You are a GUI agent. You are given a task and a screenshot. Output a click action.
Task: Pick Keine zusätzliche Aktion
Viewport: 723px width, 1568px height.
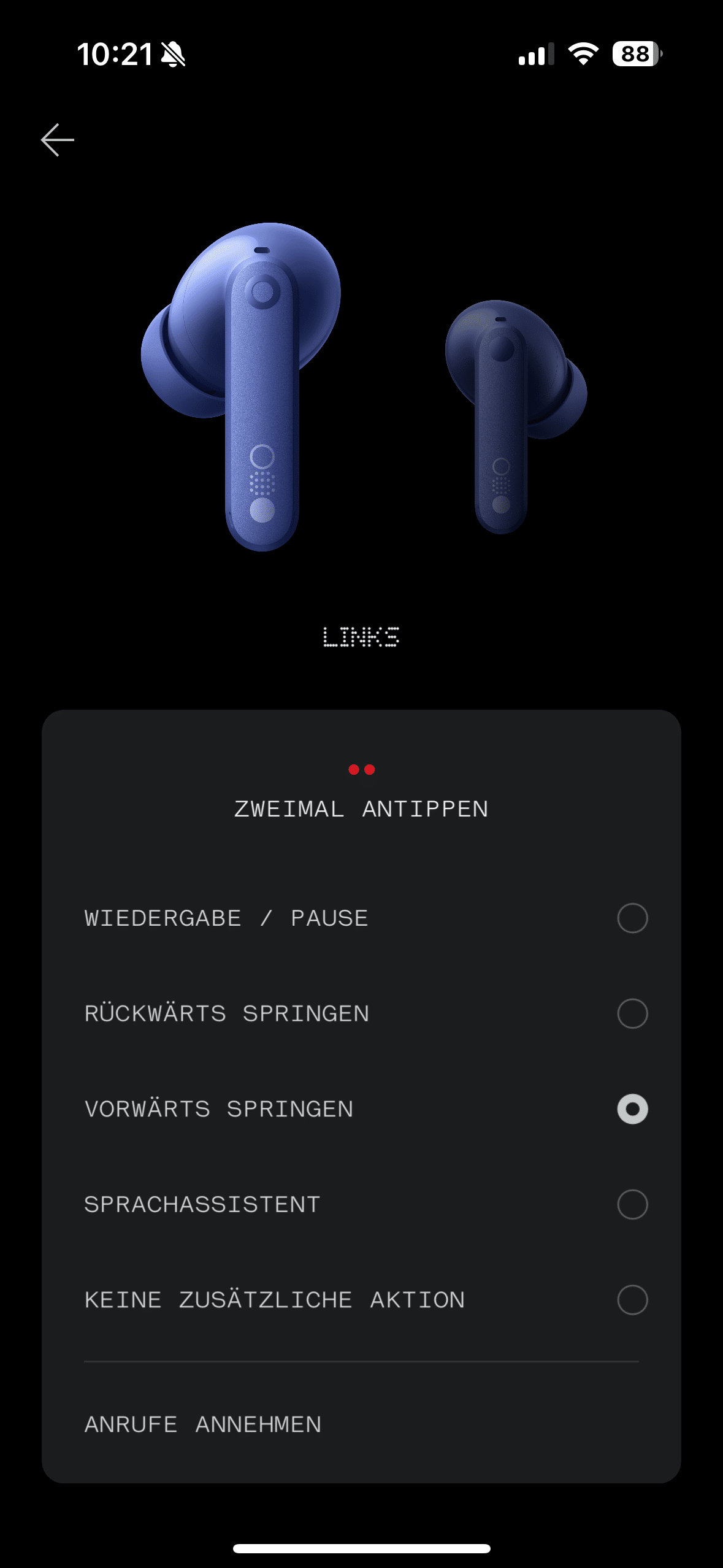click(632, 1300)
